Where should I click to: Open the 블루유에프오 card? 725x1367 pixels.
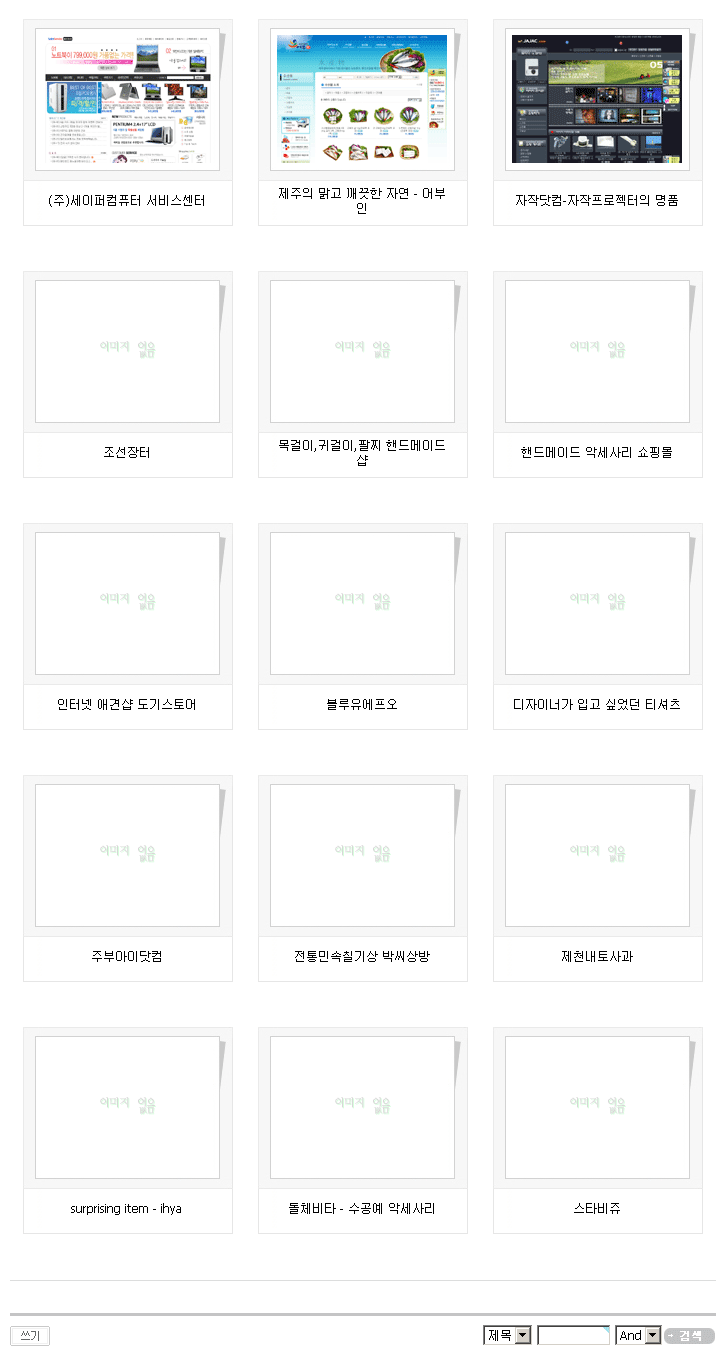362,604
